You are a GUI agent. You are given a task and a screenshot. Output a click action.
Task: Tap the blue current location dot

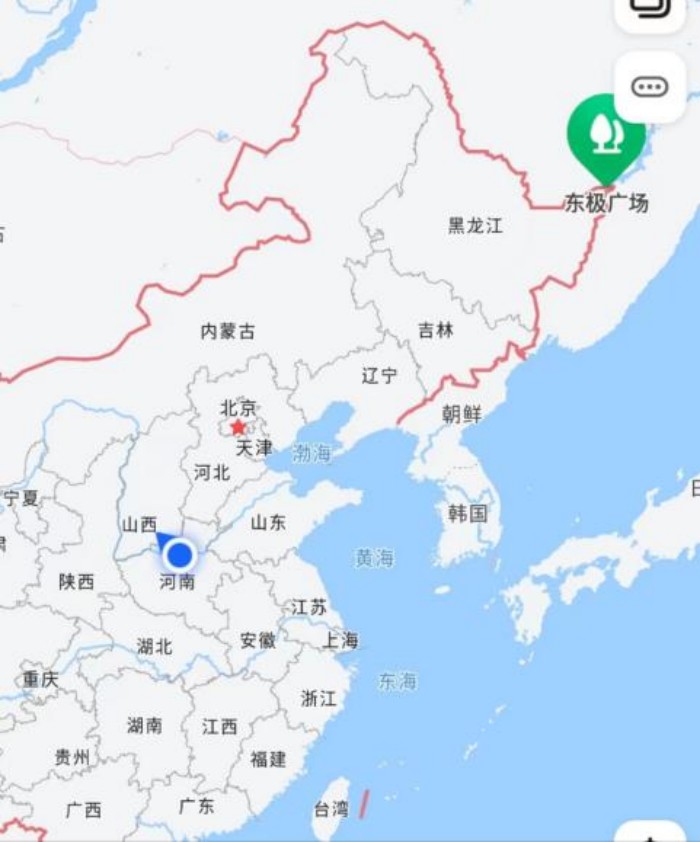point(180,553)
